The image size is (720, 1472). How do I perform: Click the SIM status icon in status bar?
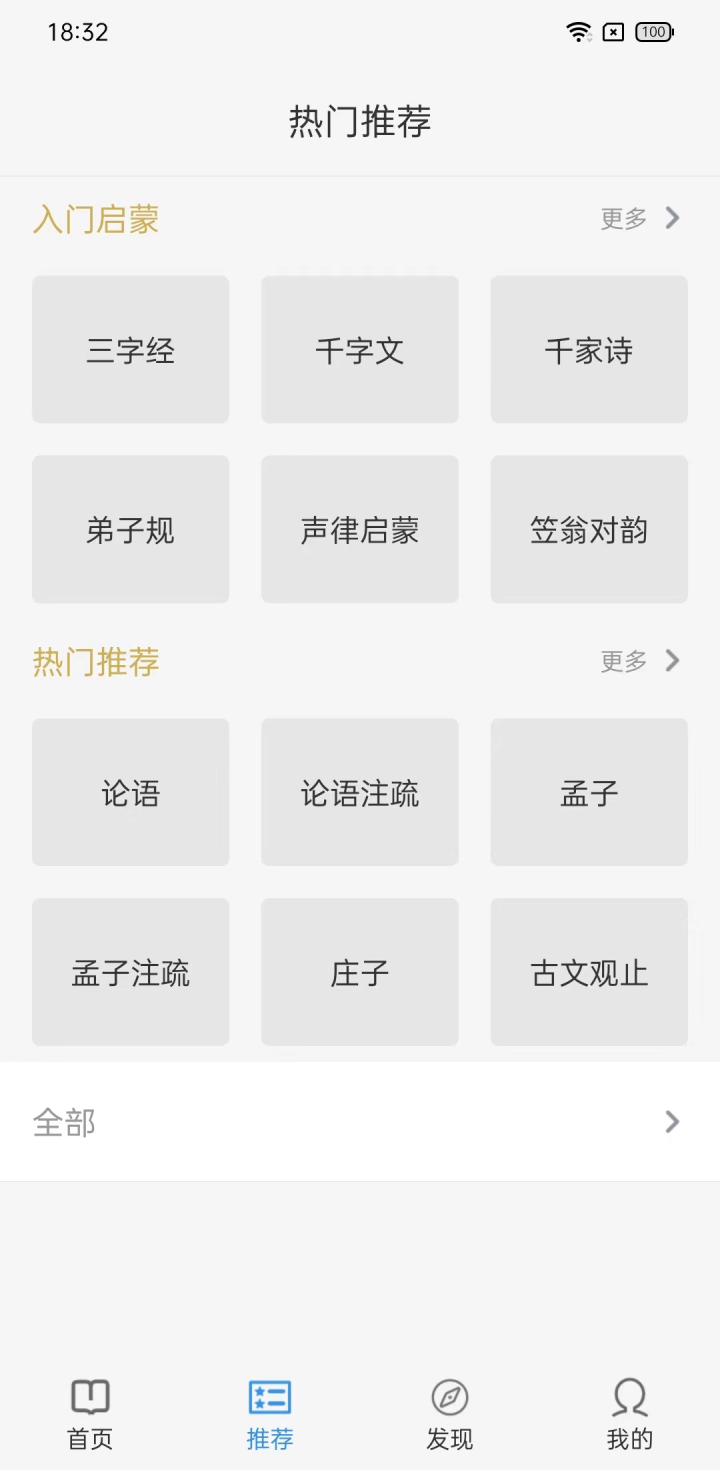(612, 32)
